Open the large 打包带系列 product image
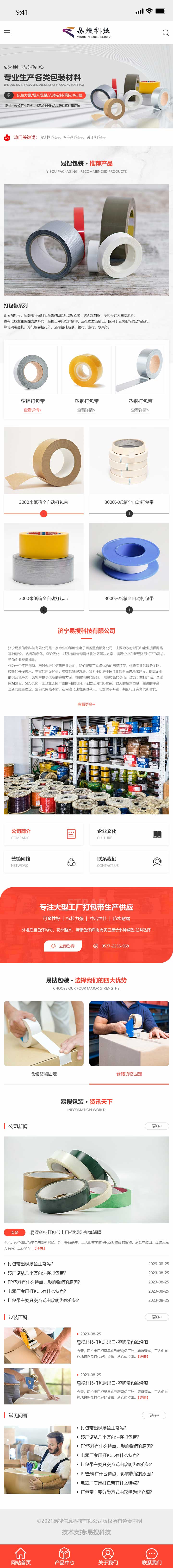 [x=86, y=240]
